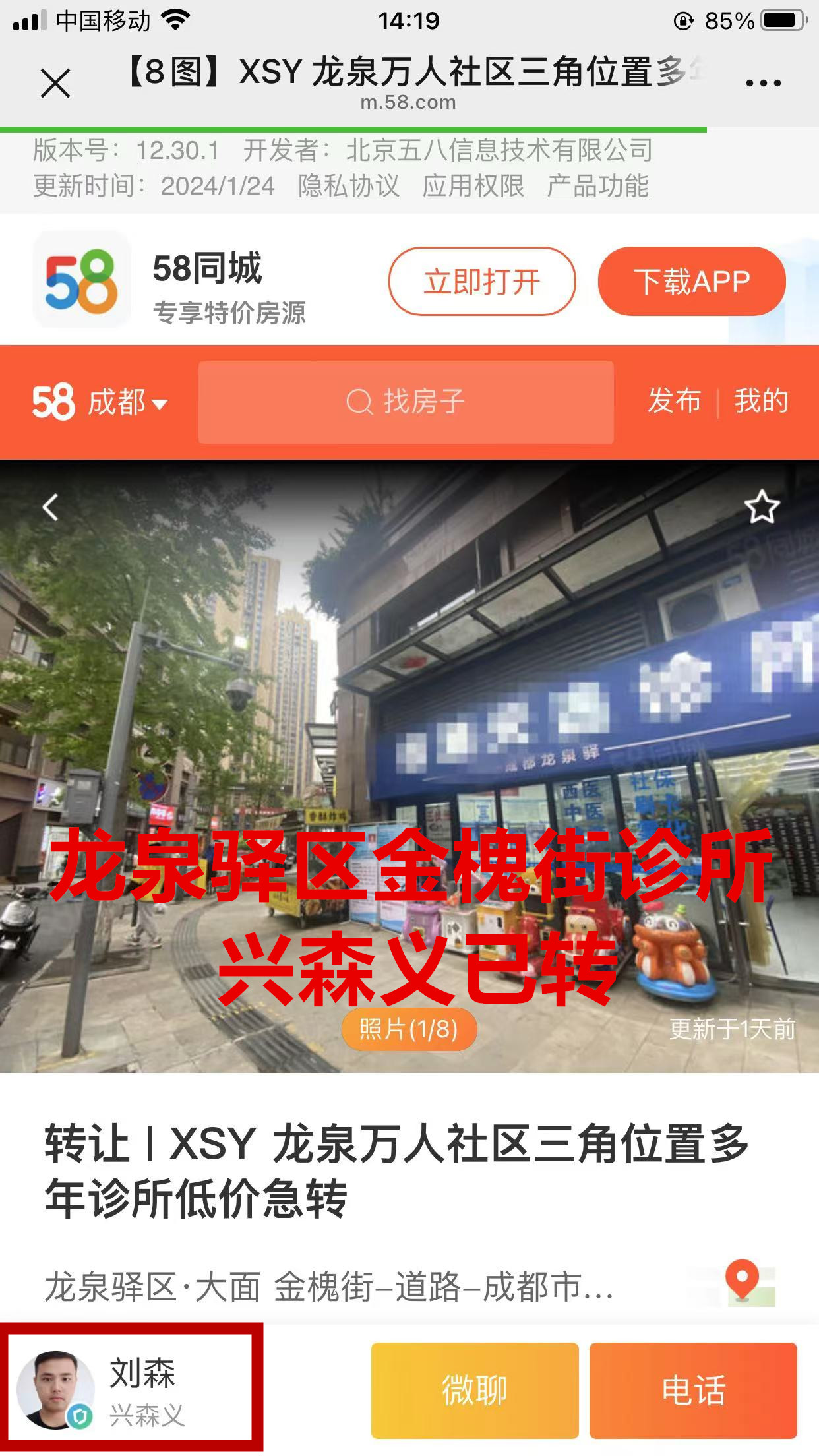This screenshot has height=1456, width=819.
Task: Expand the 成都 city dropdown
Action: pos(127,402)
